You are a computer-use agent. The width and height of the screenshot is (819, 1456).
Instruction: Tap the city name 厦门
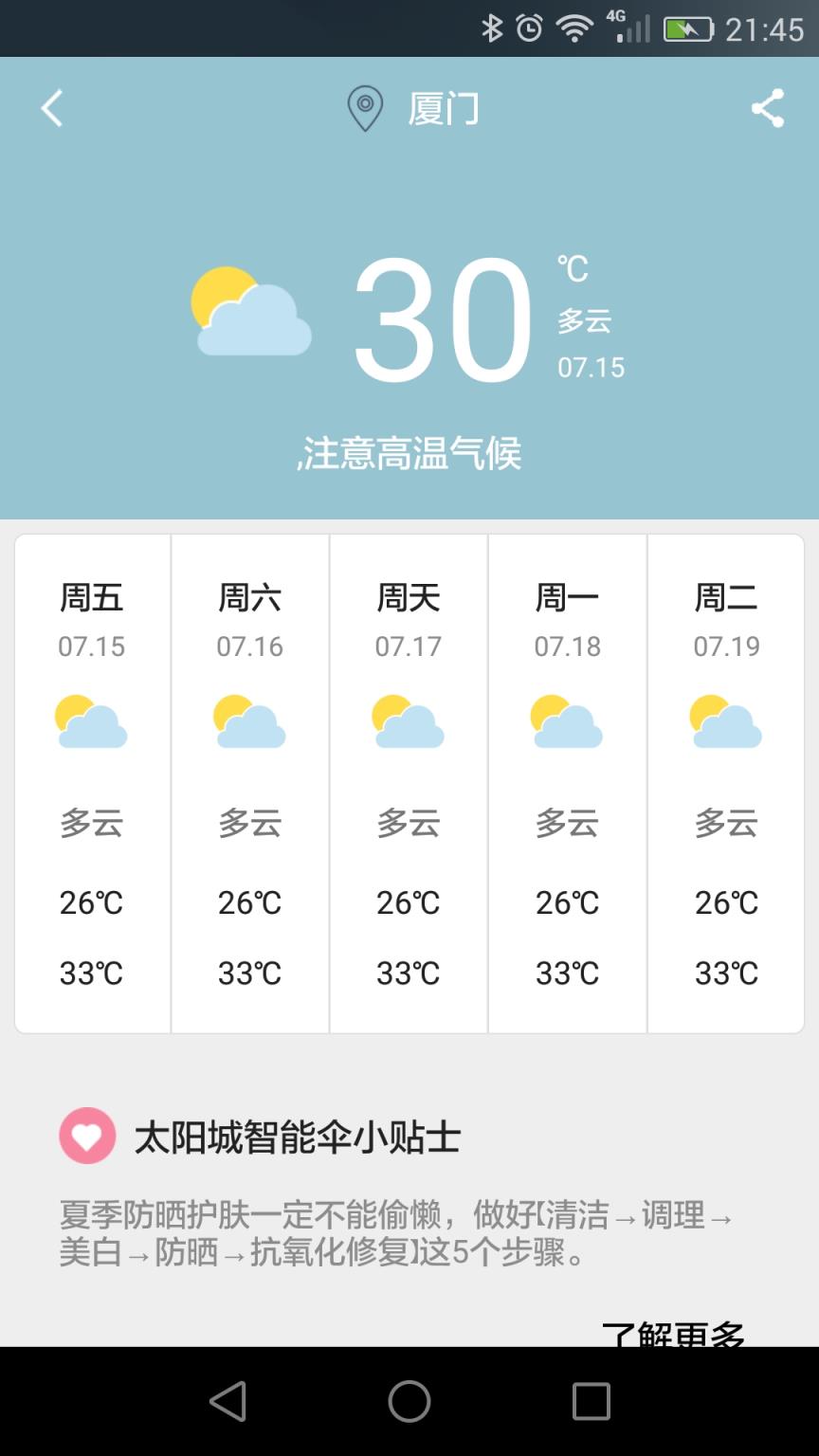tap(442, 109)
